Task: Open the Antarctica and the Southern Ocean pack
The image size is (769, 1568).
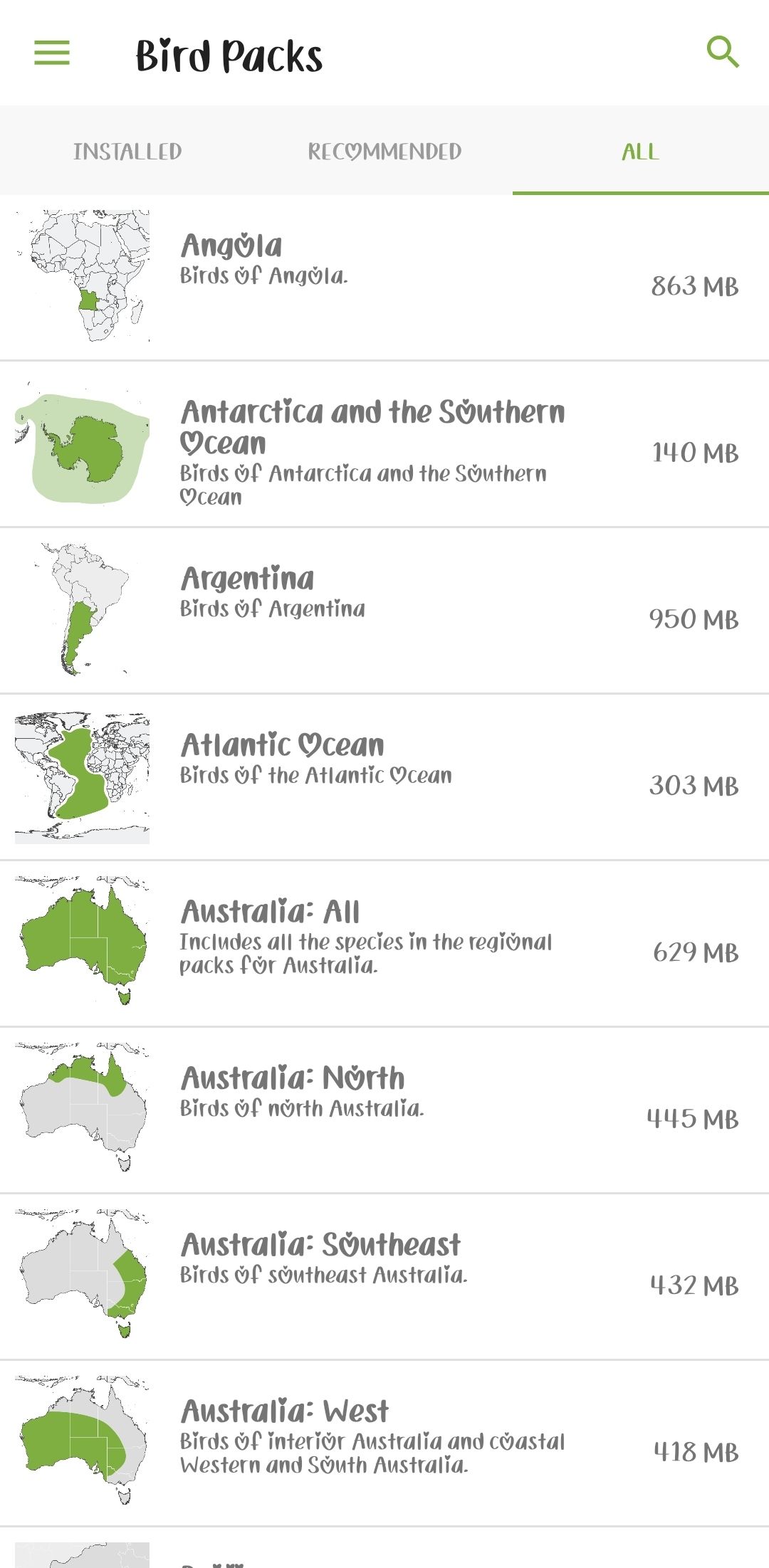Action: 384,448
